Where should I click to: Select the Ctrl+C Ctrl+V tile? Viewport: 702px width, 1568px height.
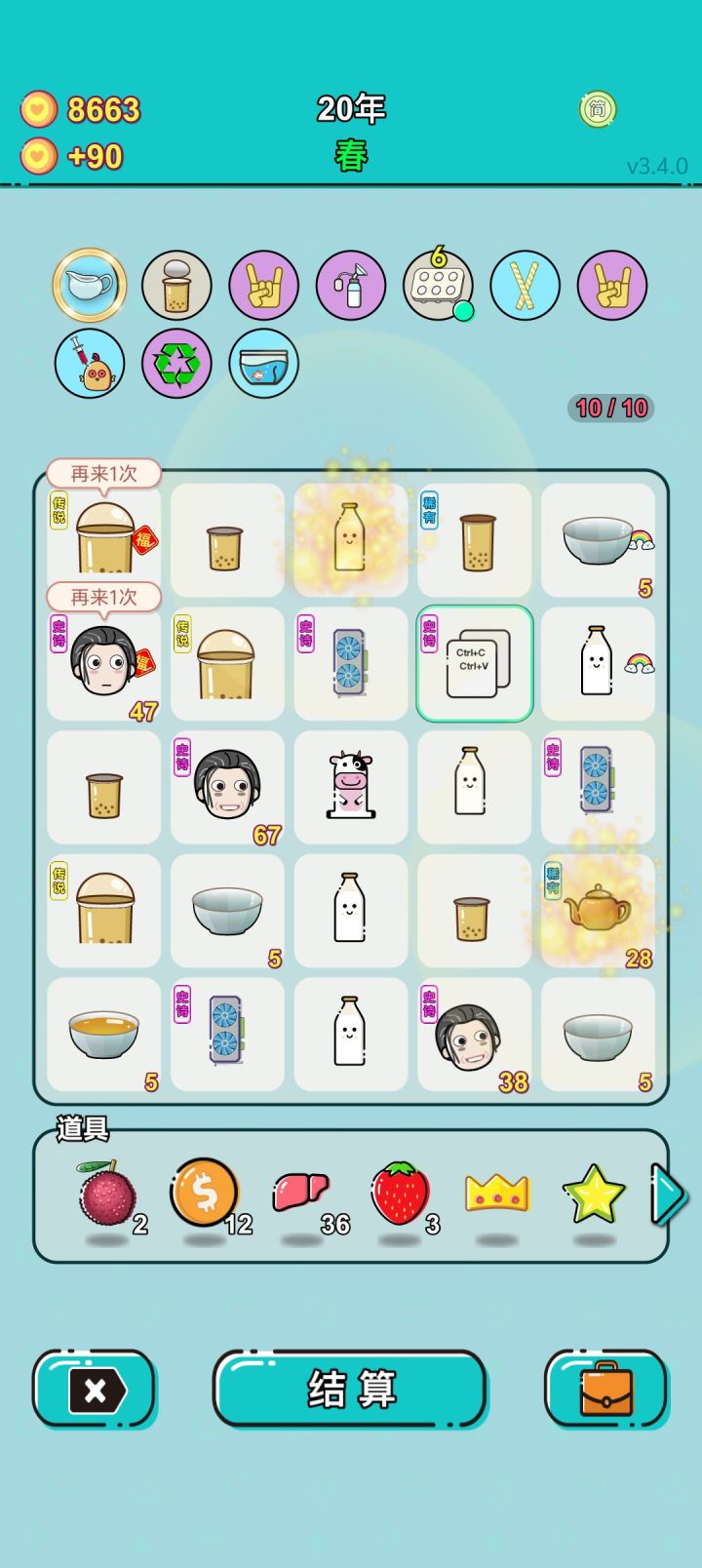point(475,664)
